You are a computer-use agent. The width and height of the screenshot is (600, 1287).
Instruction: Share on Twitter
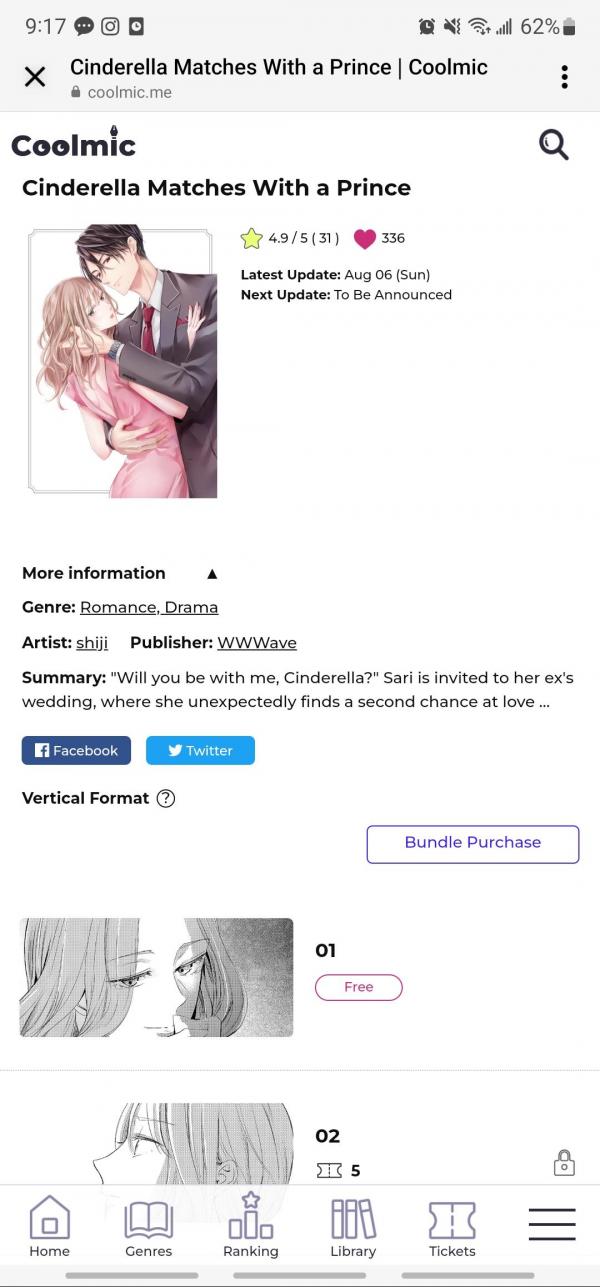click(200, 751)
